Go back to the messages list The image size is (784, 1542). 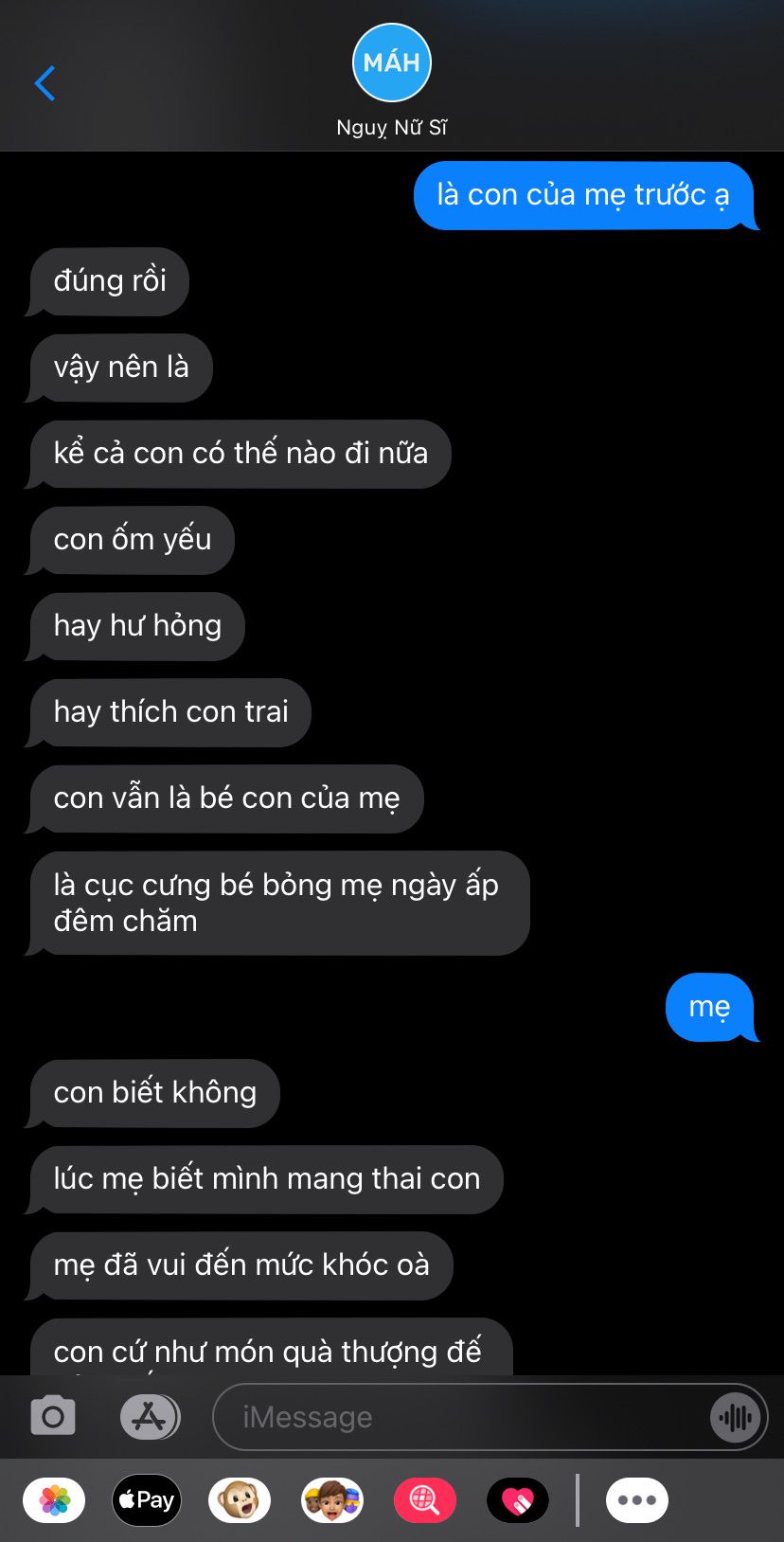point(45,83)
